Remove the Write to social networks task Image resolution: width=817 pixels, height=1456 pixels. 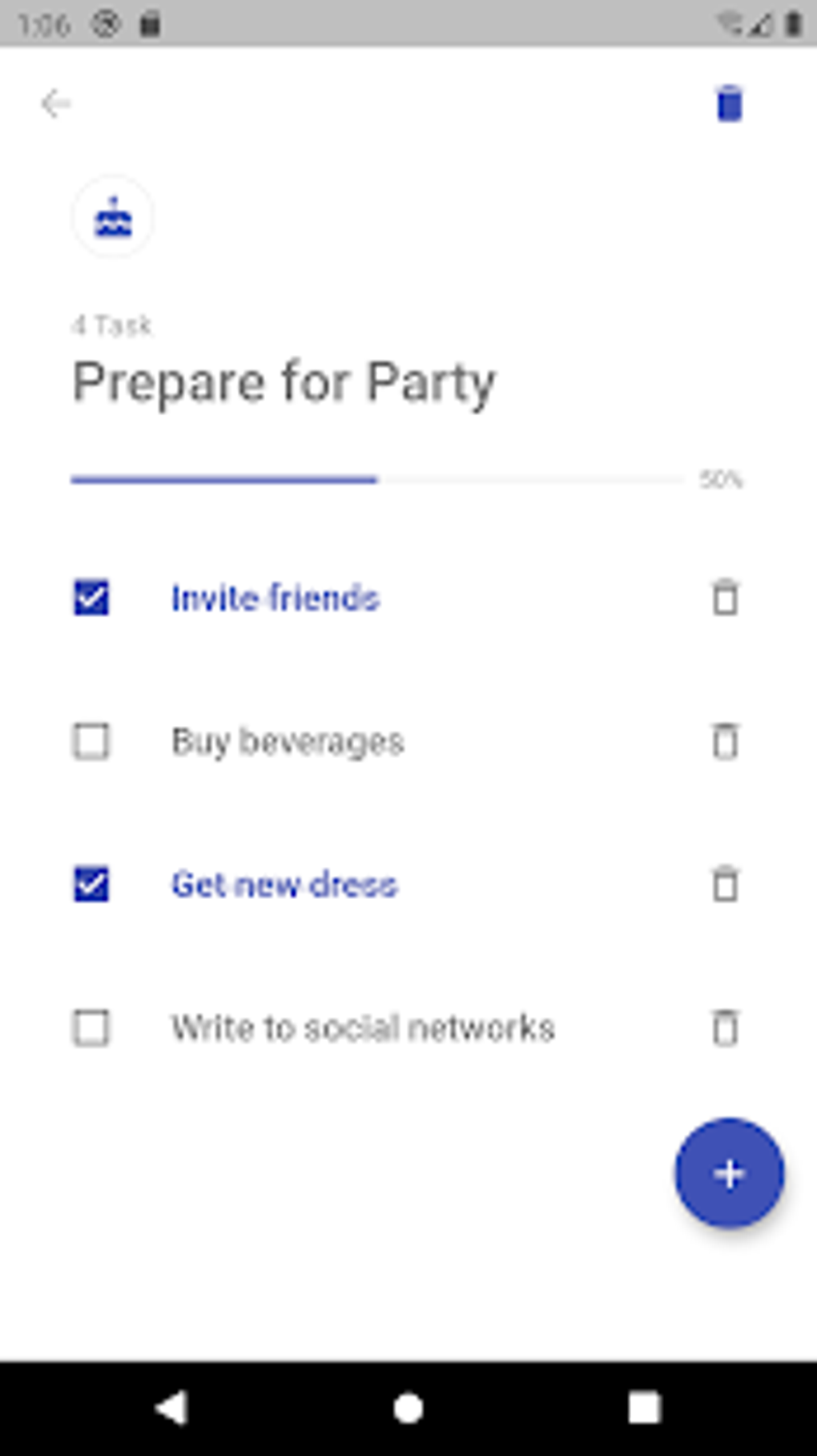click(x=725, y=1028)
